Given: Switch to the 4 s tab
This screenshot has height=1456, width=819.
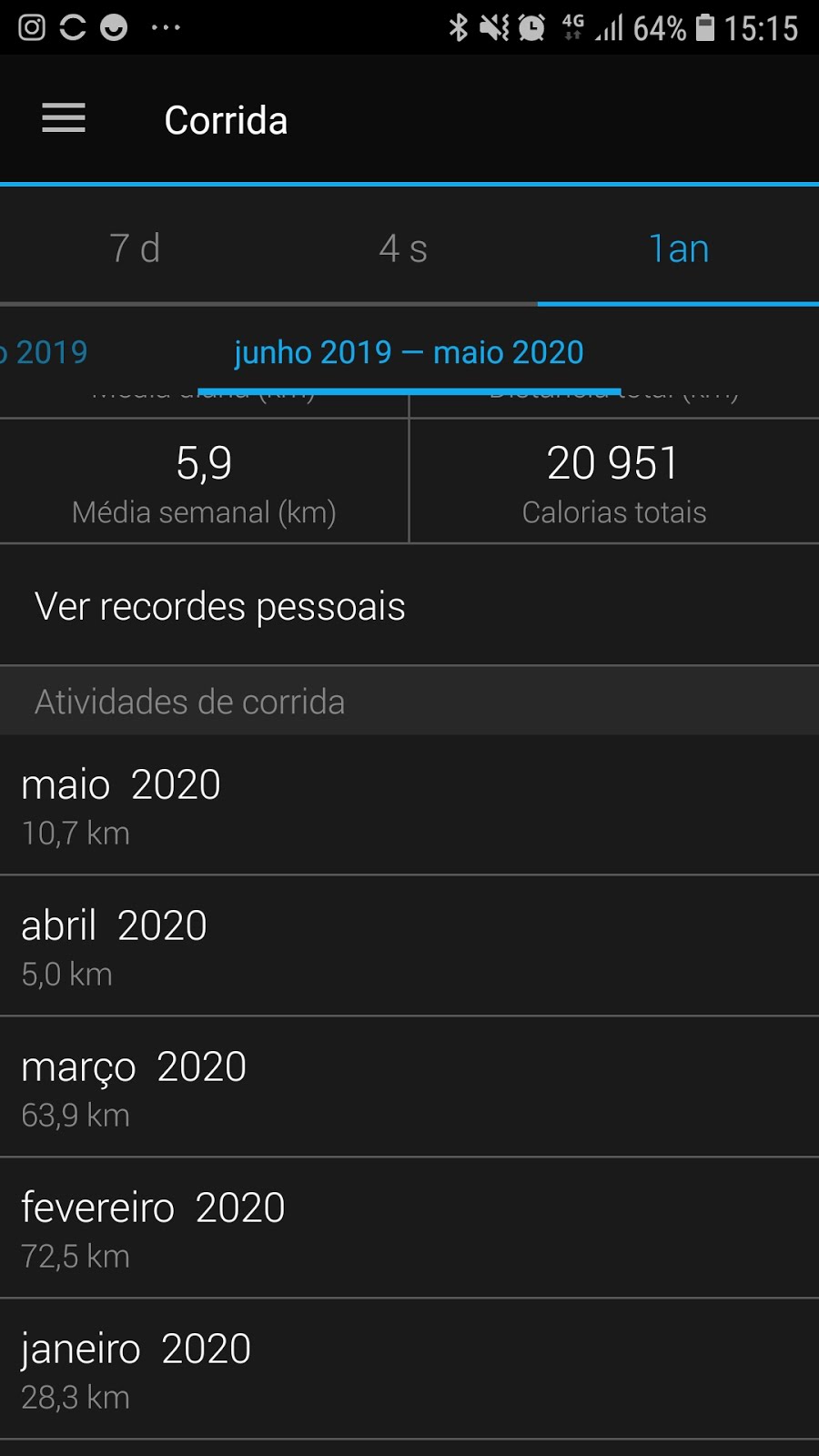Looking at the screenshot, I should [x=403, y=248].
